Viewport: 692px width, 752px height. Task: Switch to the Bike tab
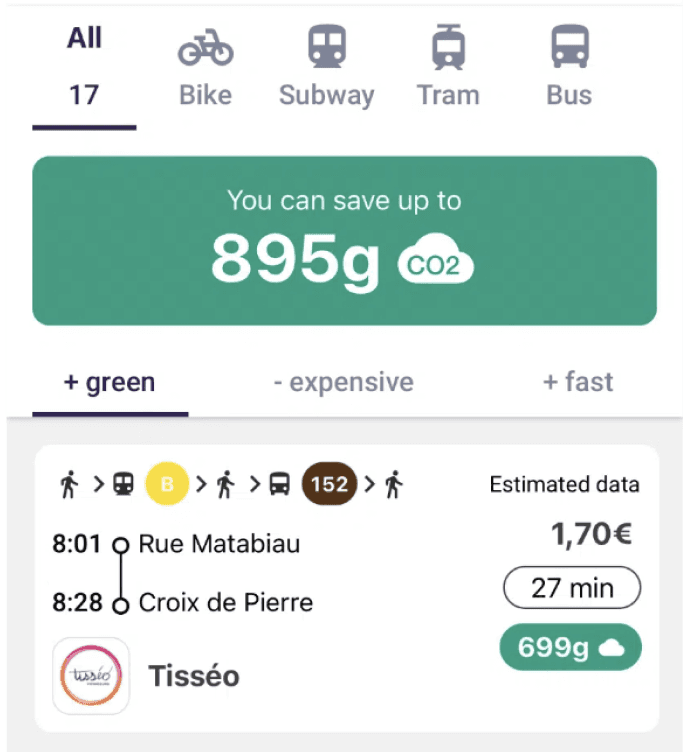205,67
